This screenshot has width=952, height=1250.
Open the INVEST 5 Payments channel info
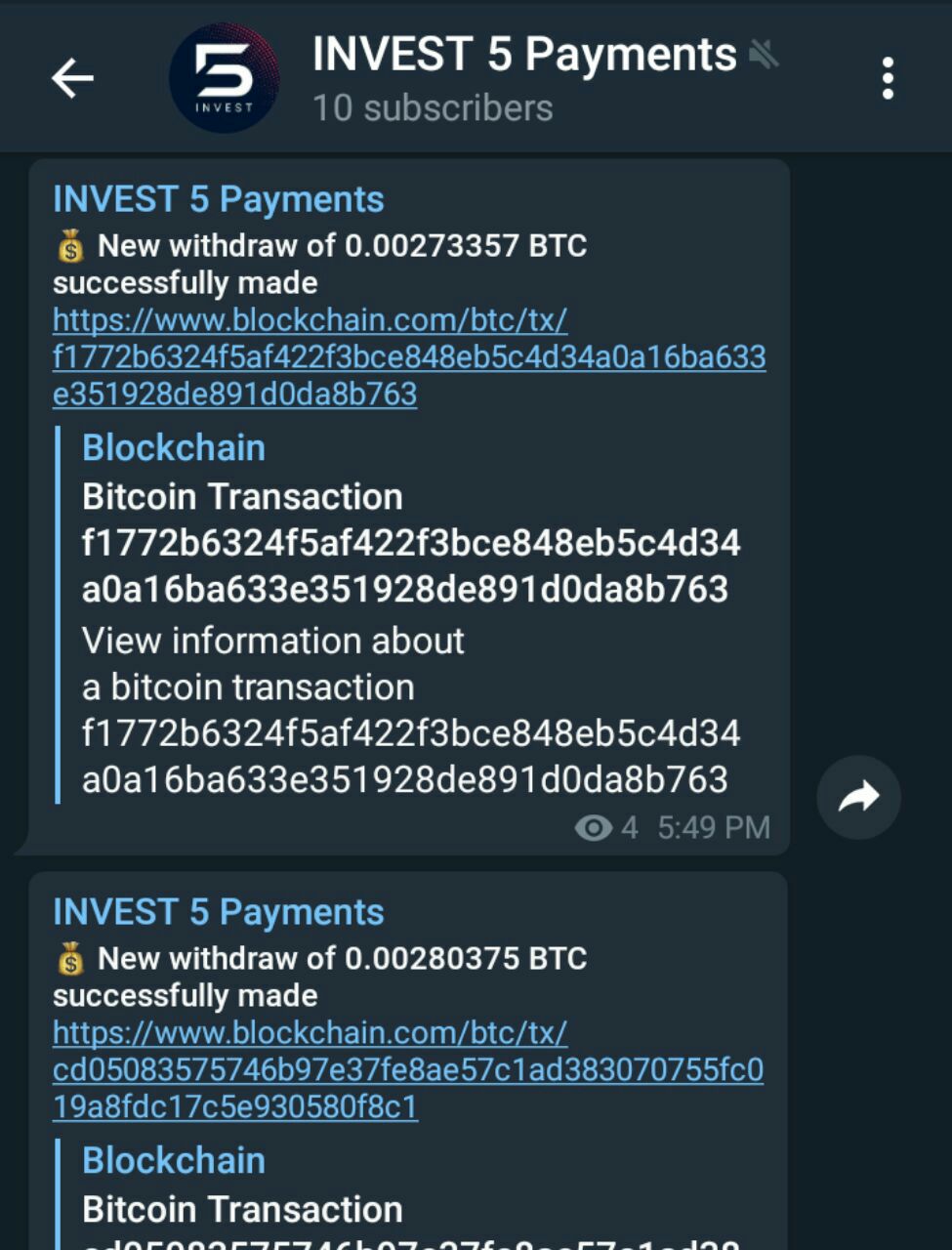click(522, 78)
